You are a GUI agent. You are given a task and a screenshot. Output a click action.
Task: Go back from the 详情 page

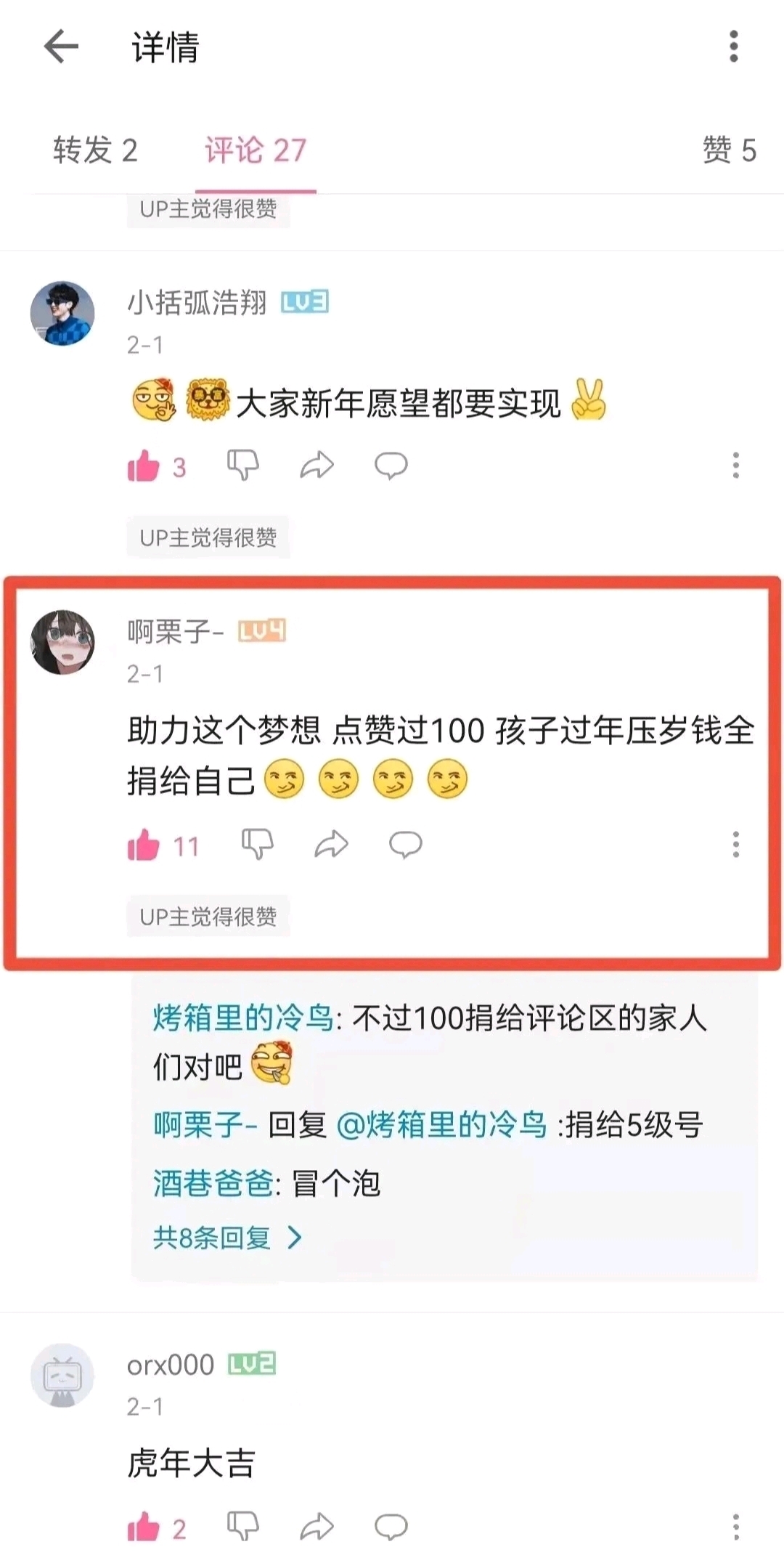pyautogui.click(x=61, y=47)
